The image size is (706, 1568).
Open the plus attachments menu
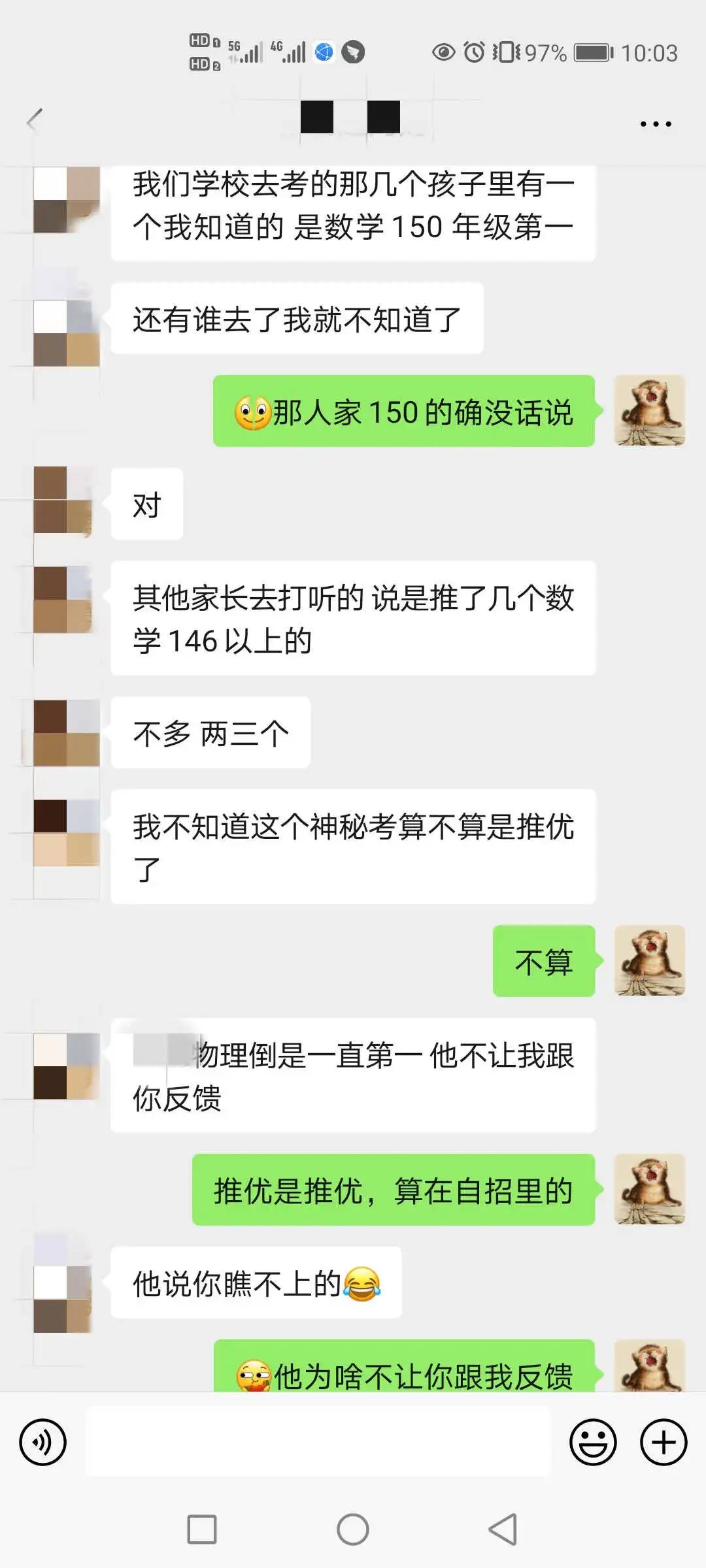(663, 1442)
